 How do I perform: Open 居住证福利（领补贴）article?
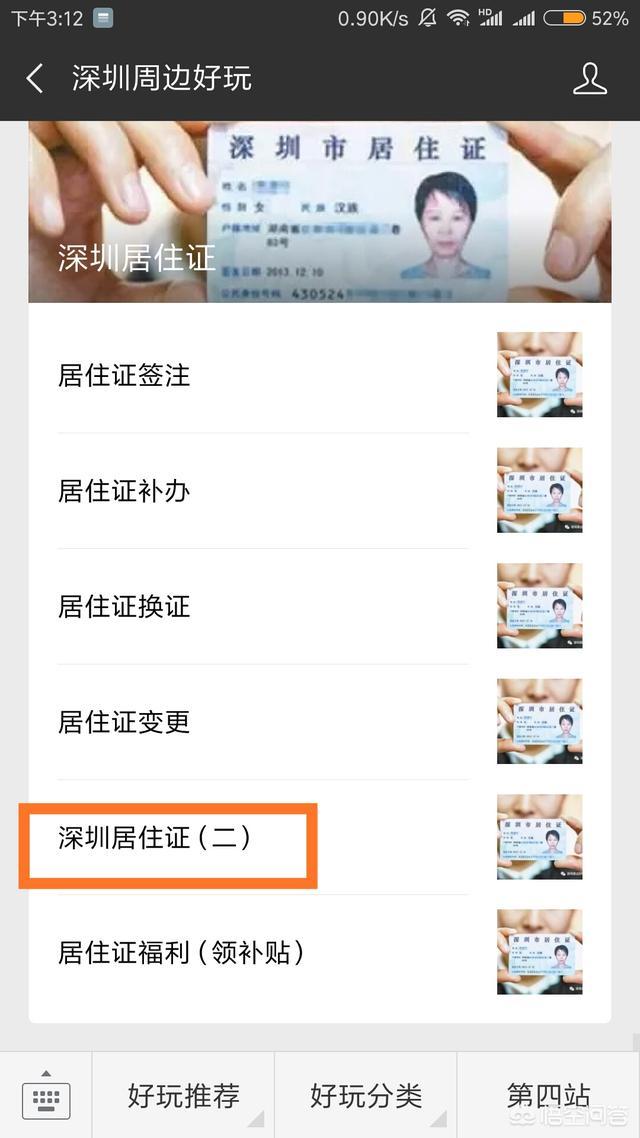320,953
